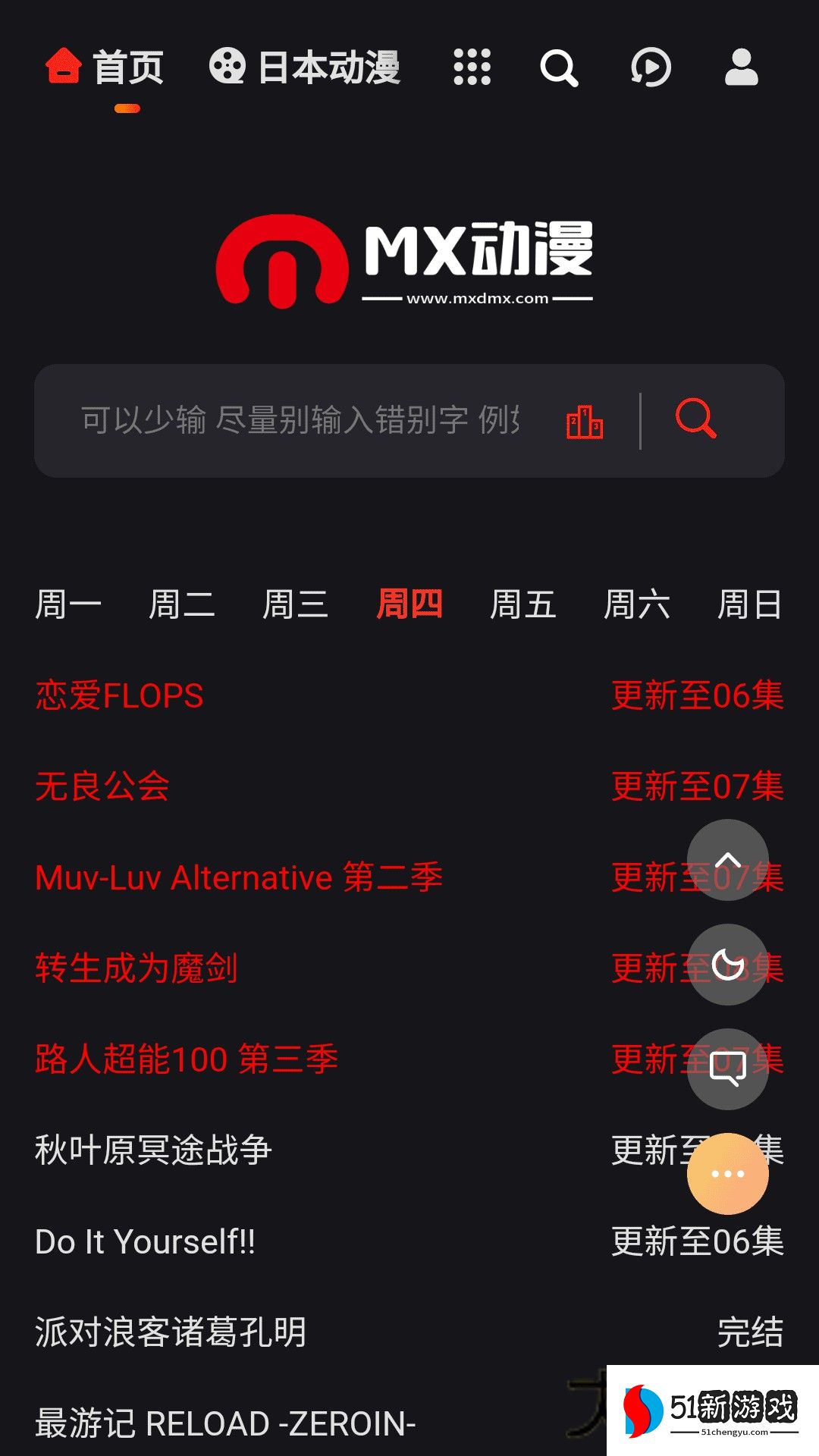The width and height of the screenshot is (819, 1456).
Task: View 周日 anime schedule
Action: click(x=749, y=605)
